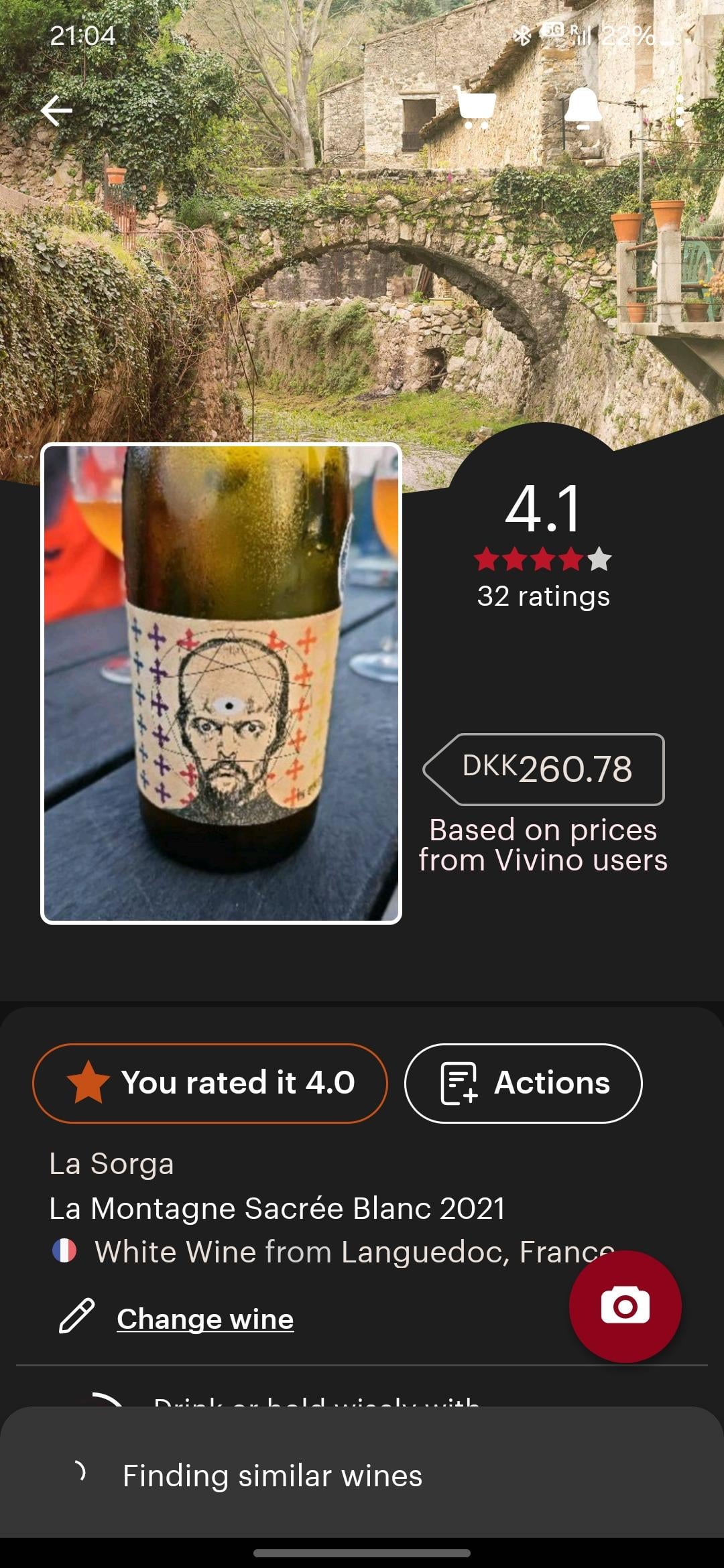View the wine bottle photo

click(221, 683)
